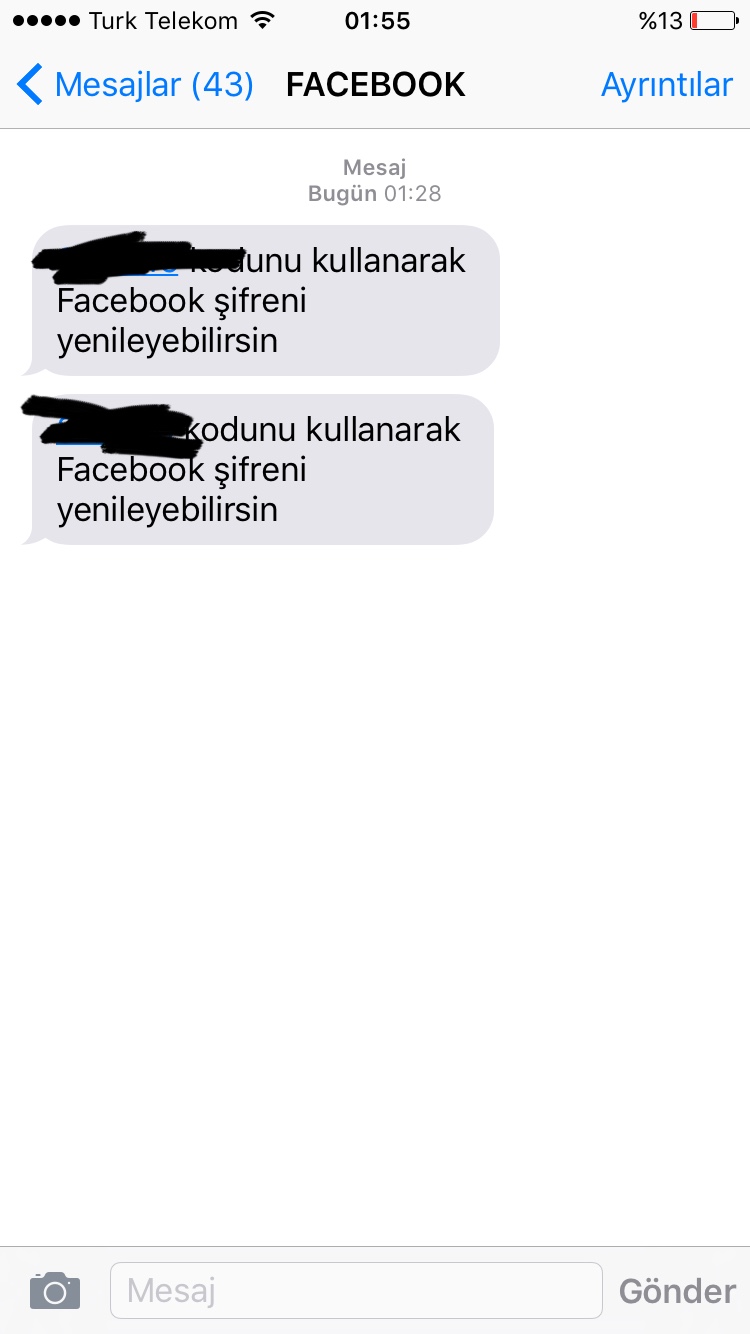Open Ayrıntılar for this conversation
750x1334 pixels.
tap(666, 85)
